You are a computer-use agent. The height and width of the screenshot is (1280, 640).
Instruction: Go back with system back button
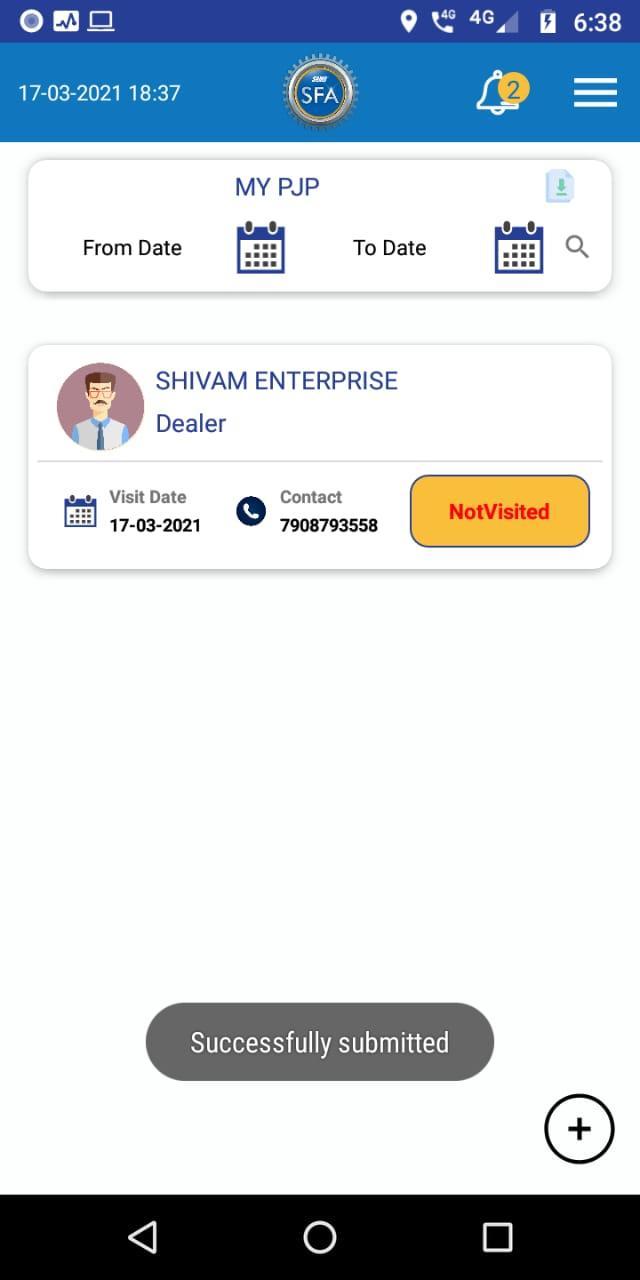[143, 1237]
